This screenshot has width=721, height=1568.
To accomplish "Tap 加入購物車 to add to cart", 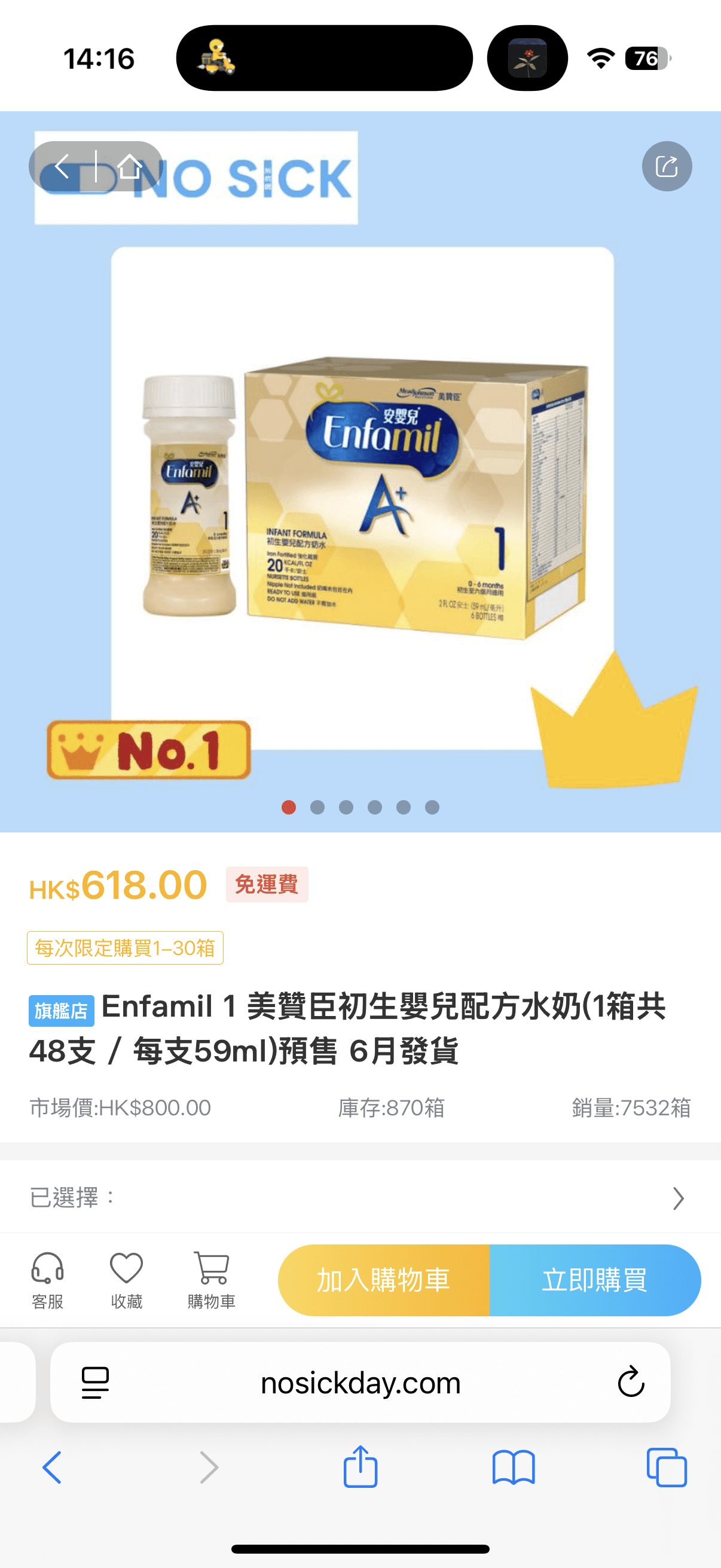I will coord(383,1280).
